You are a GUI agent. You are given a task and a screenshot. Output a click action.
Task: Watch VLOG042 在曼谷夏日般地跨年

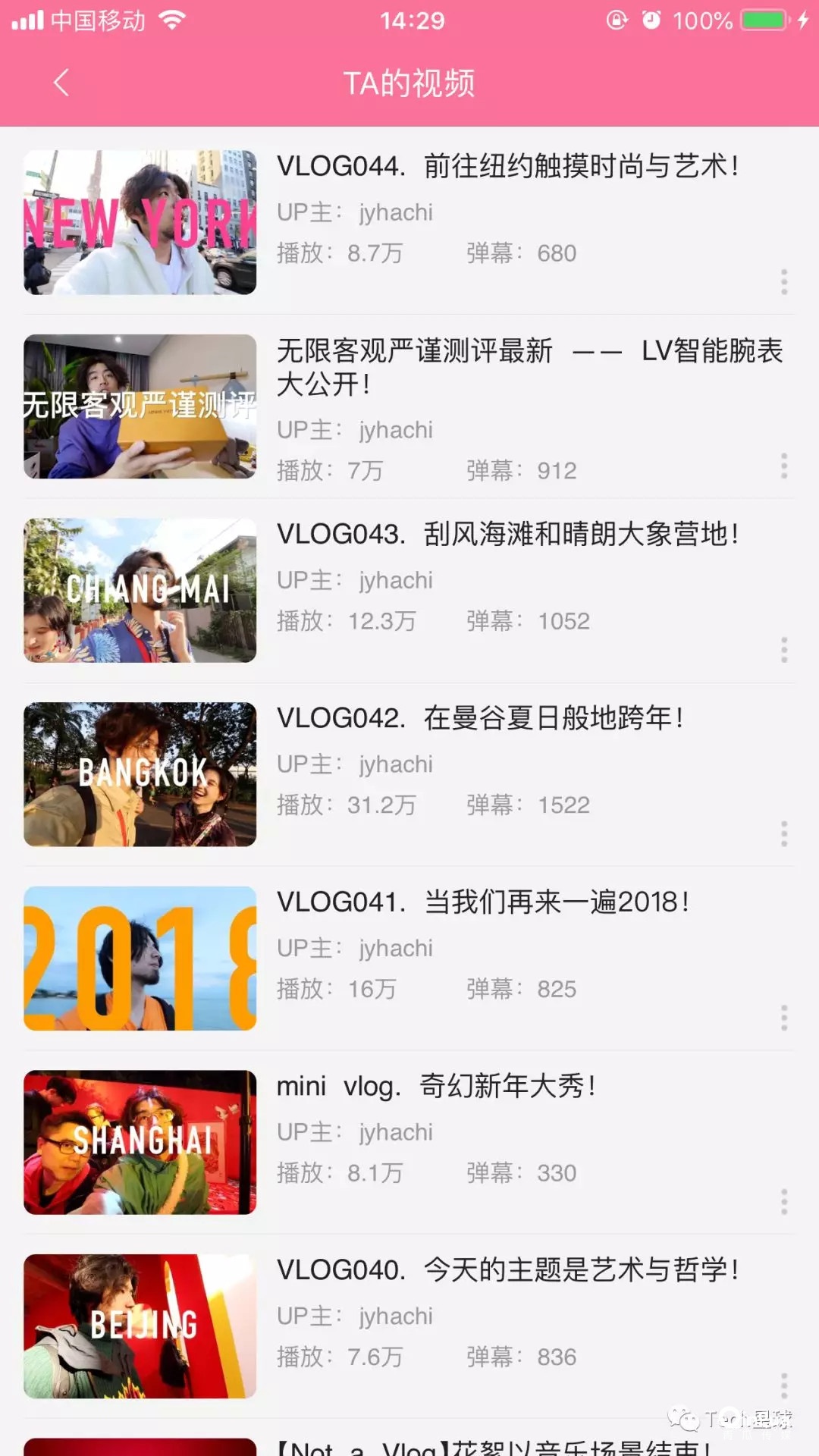click(x=479, y=718)
